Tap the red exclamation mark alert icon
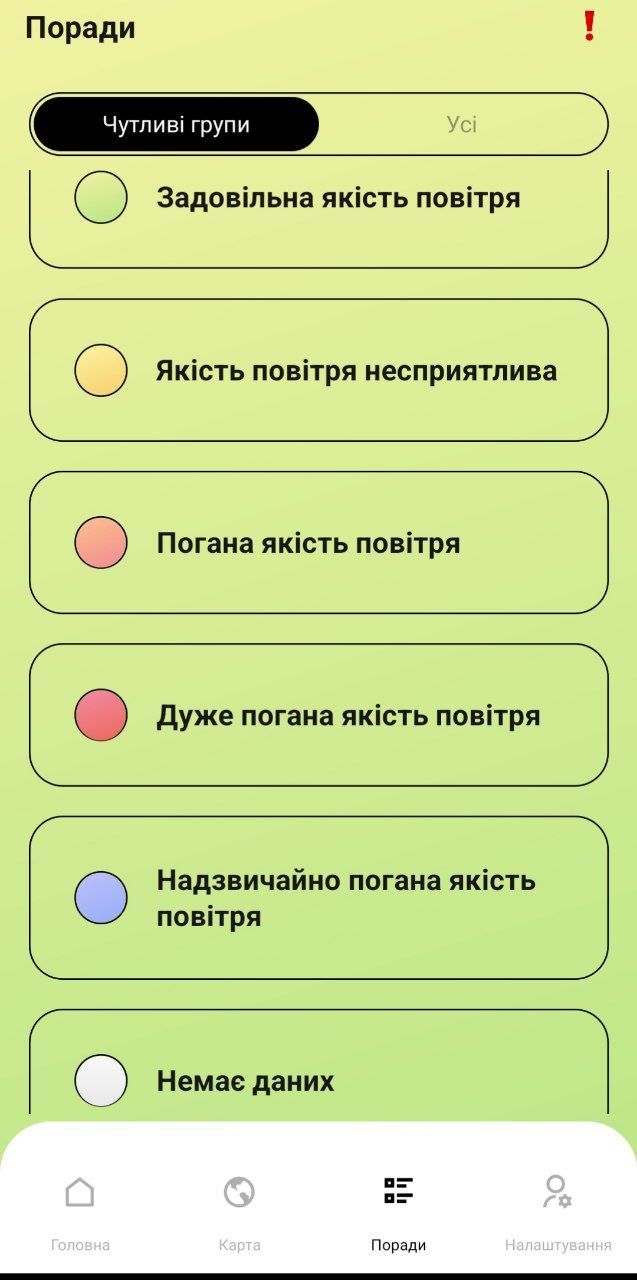 (589, 26)
